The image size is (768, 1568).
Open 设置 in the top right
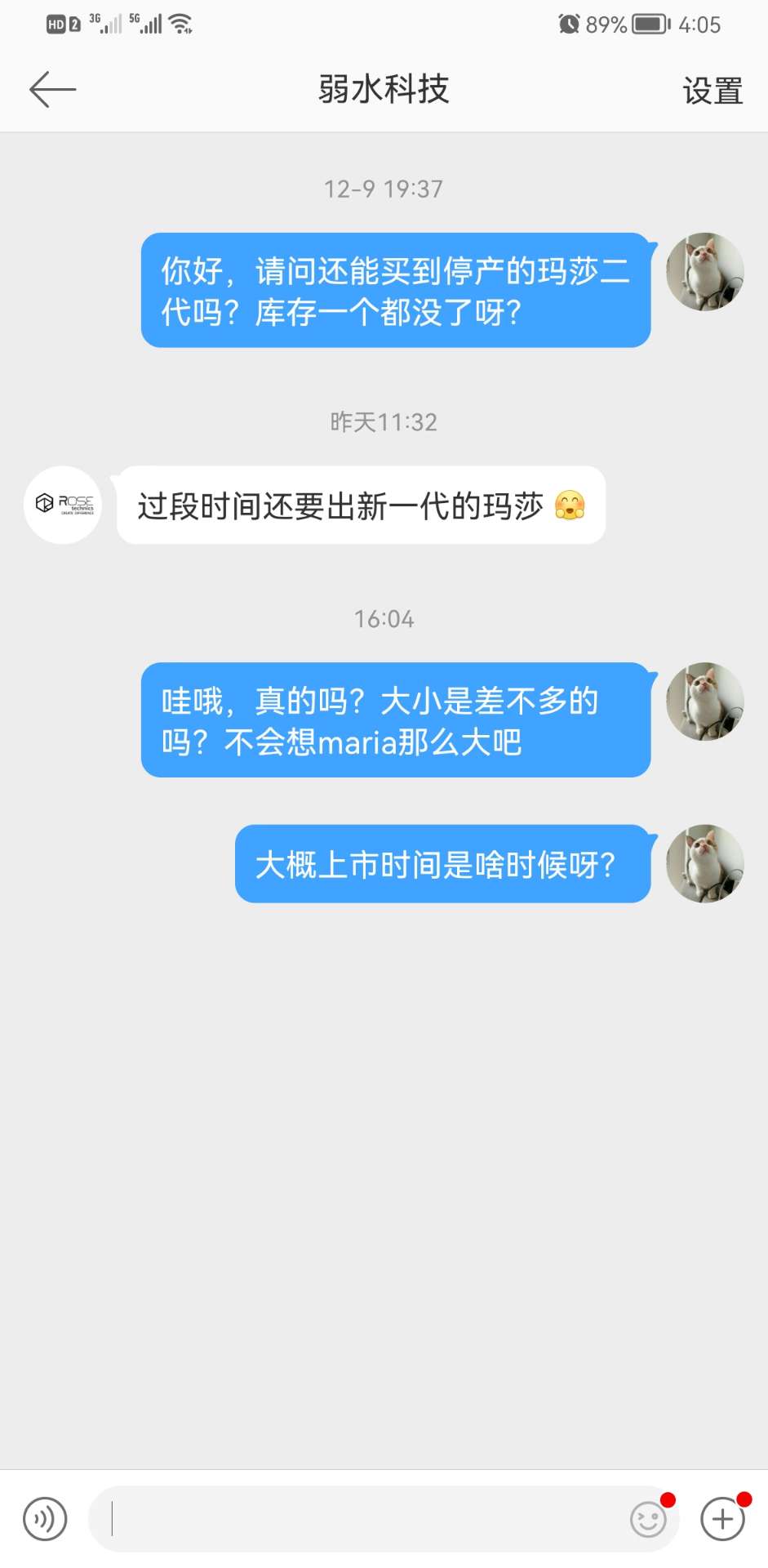[x=712, y=91]
